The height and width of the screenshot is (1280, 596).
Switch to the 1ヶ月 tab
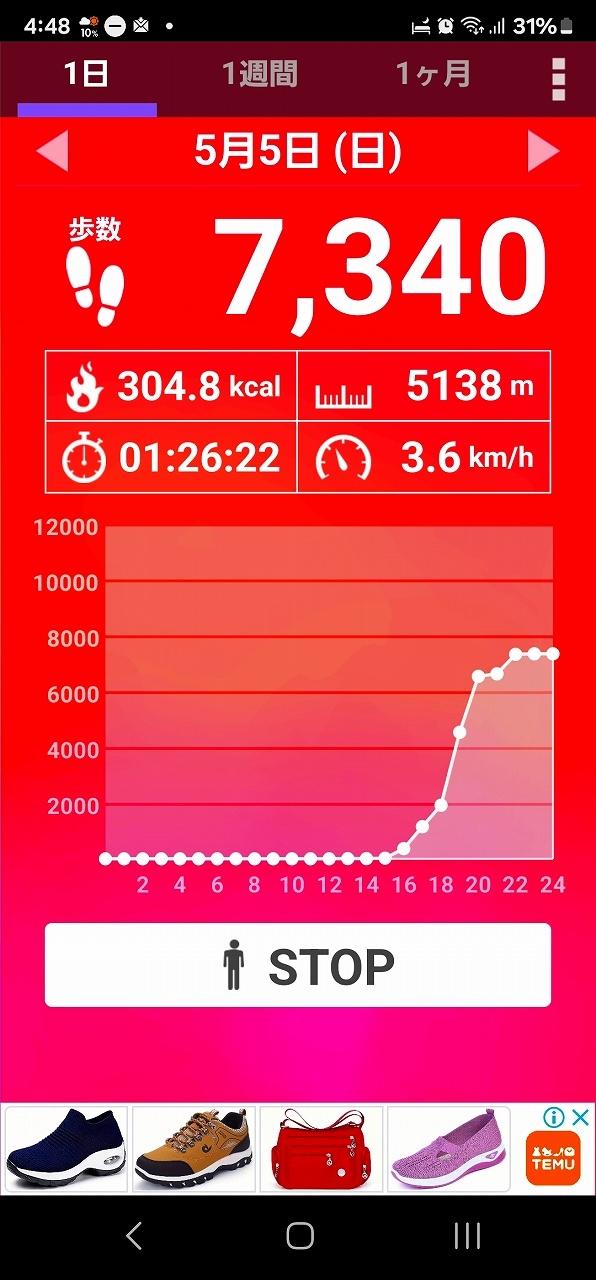coord(433,74)
